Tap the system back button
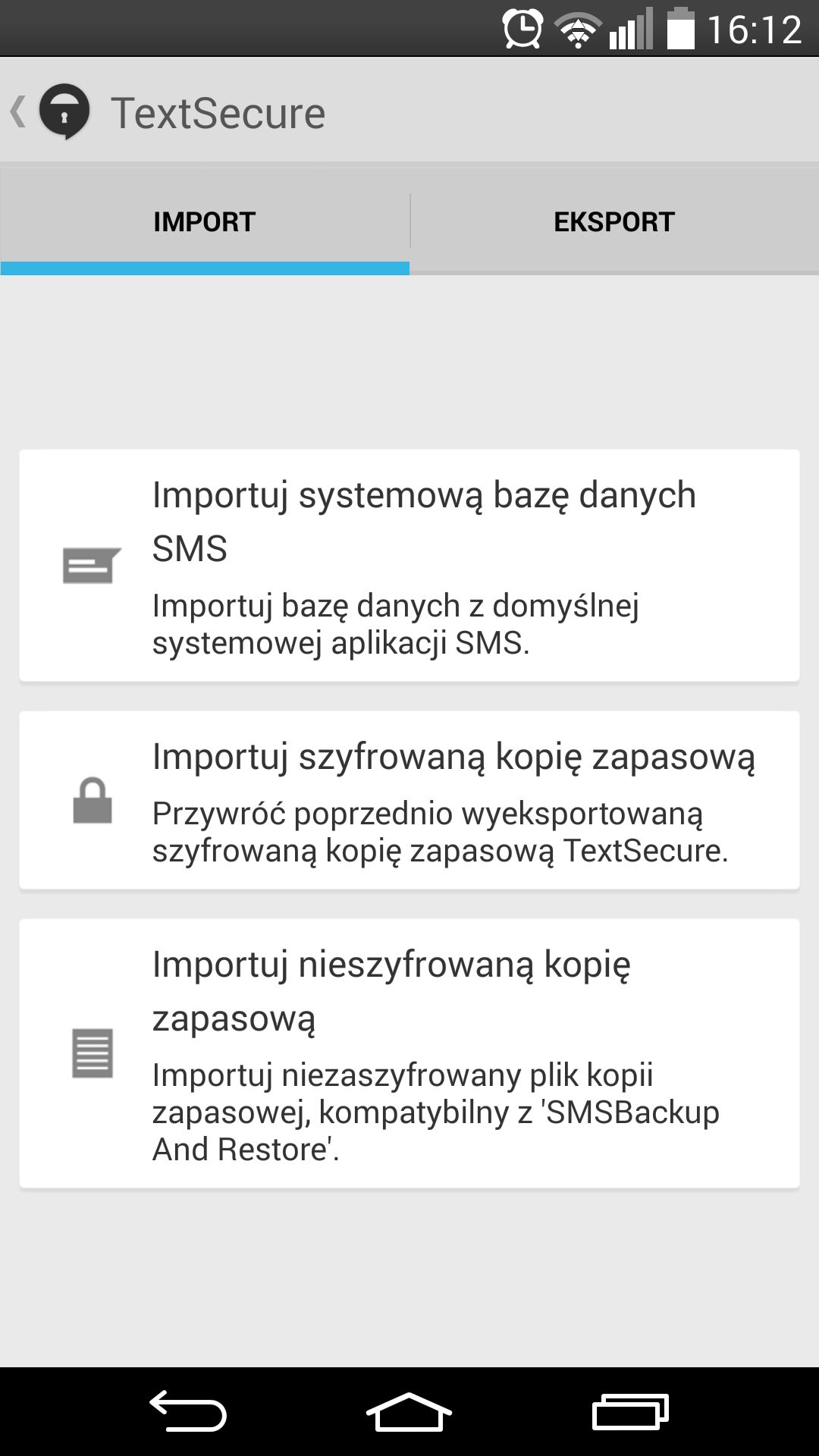The width and height of the screenshot is (819, 1456). tap(188, 1411)
